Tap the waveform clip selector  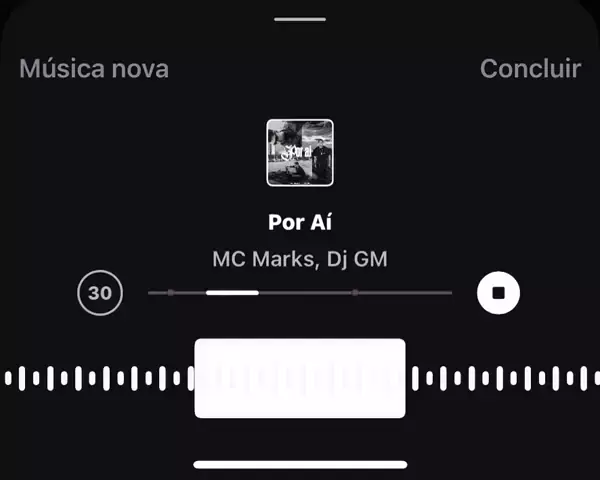point(300,378)
